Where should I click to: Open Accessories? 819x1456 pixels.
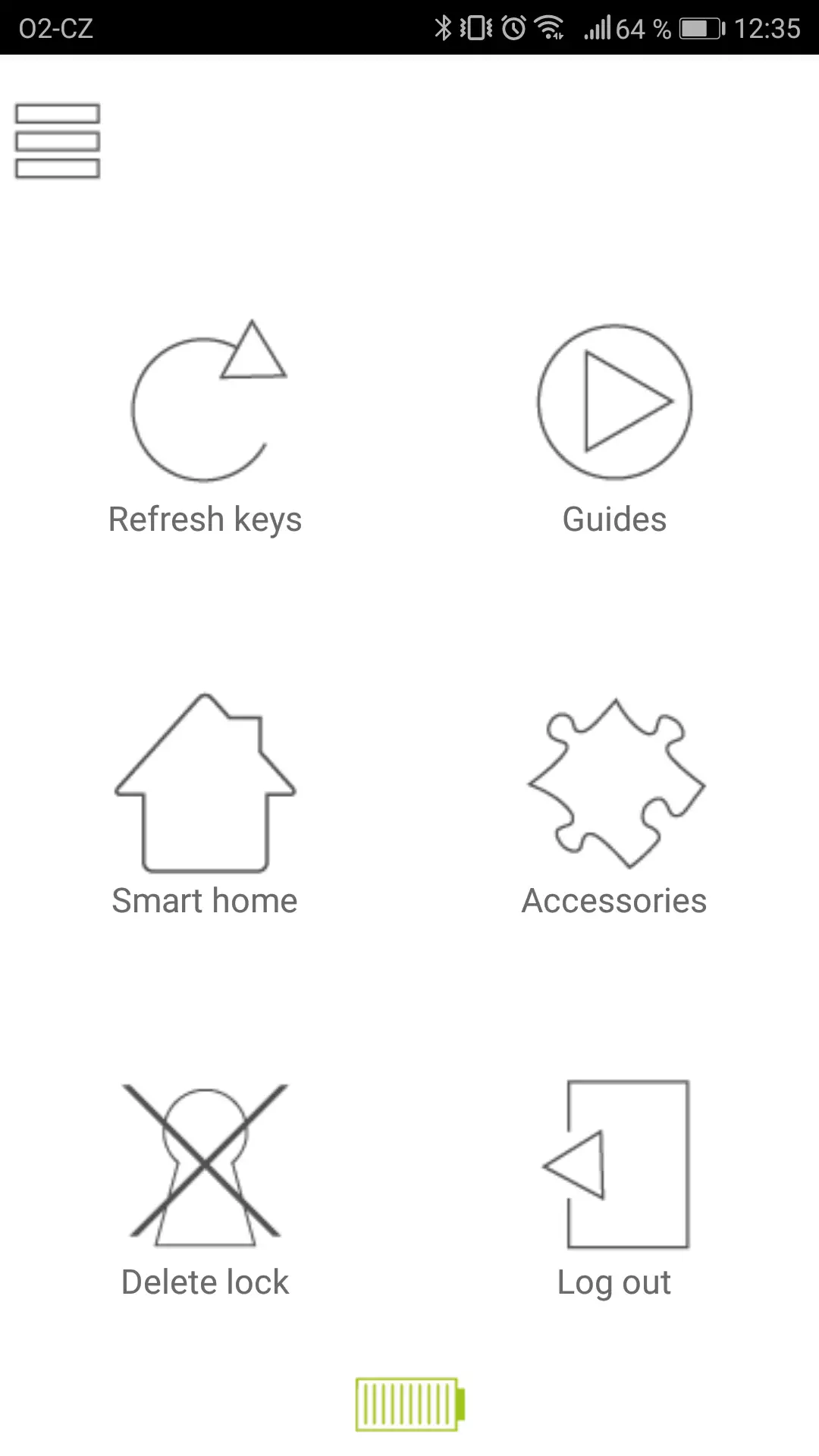tap(615, 808)
